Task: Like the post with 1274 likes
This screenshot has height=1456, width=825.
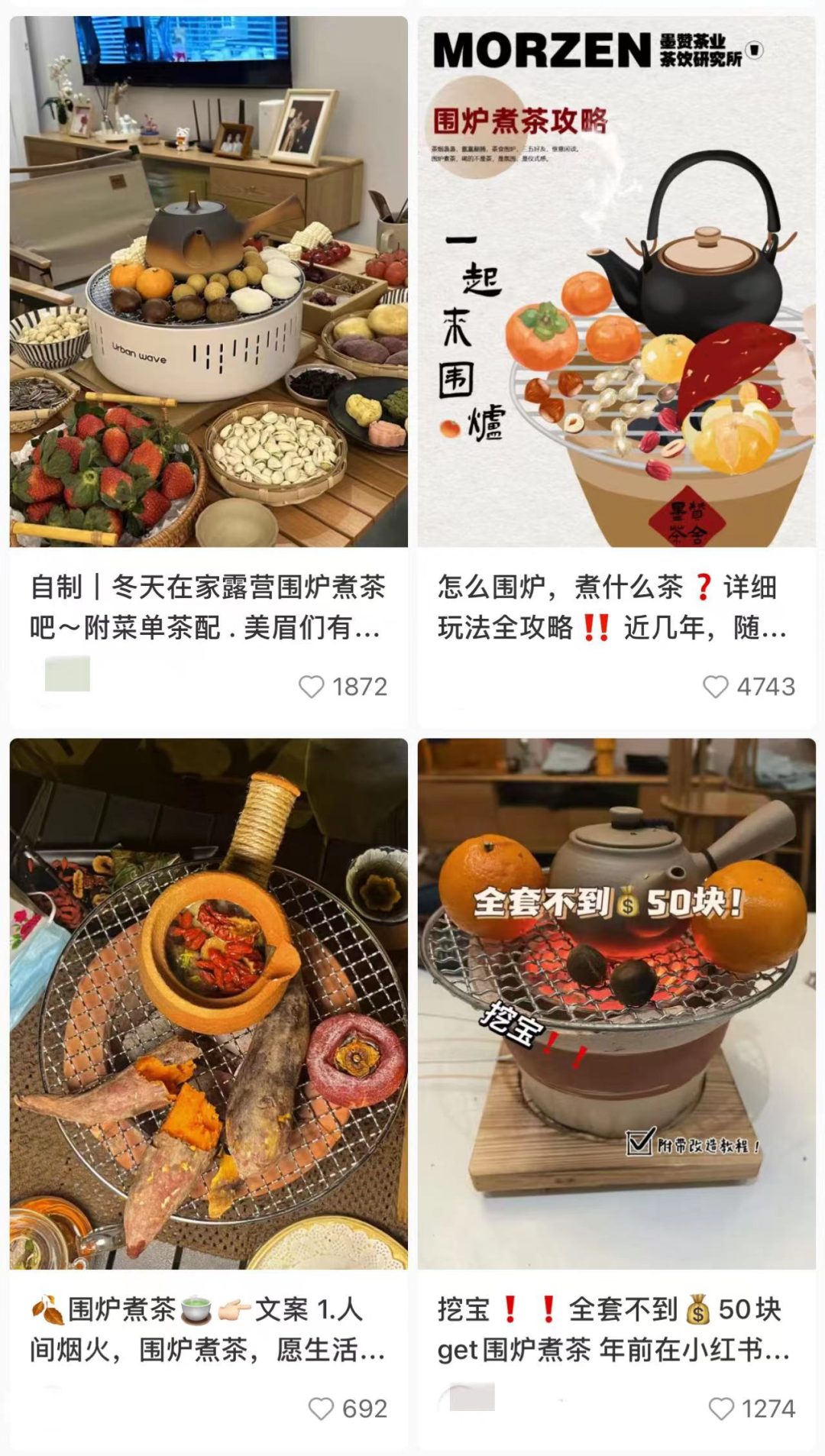Action: point(721,1408)
